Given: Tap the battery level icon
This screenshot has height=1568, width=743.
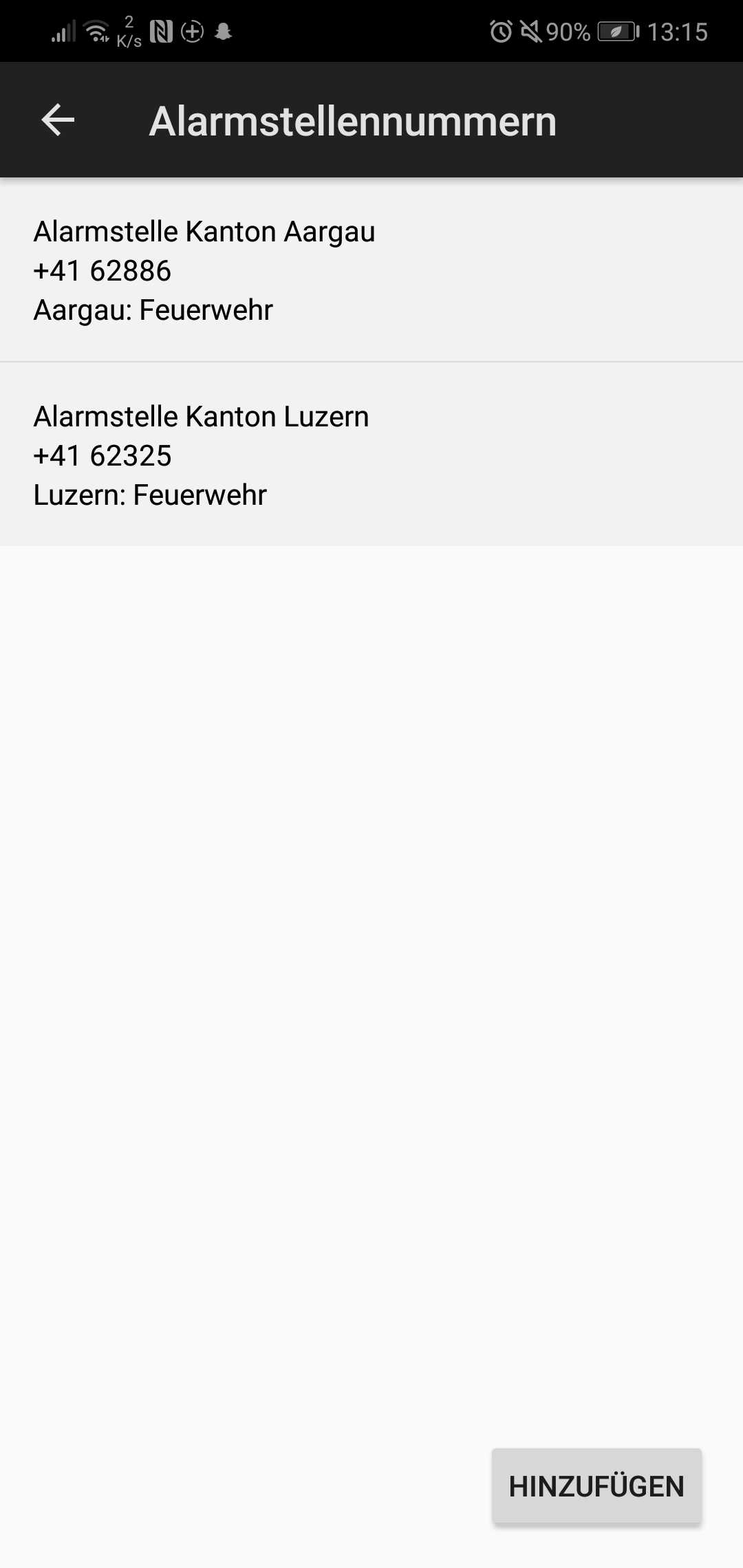Looking at the screenshot, I should click(x=616, y=31).
